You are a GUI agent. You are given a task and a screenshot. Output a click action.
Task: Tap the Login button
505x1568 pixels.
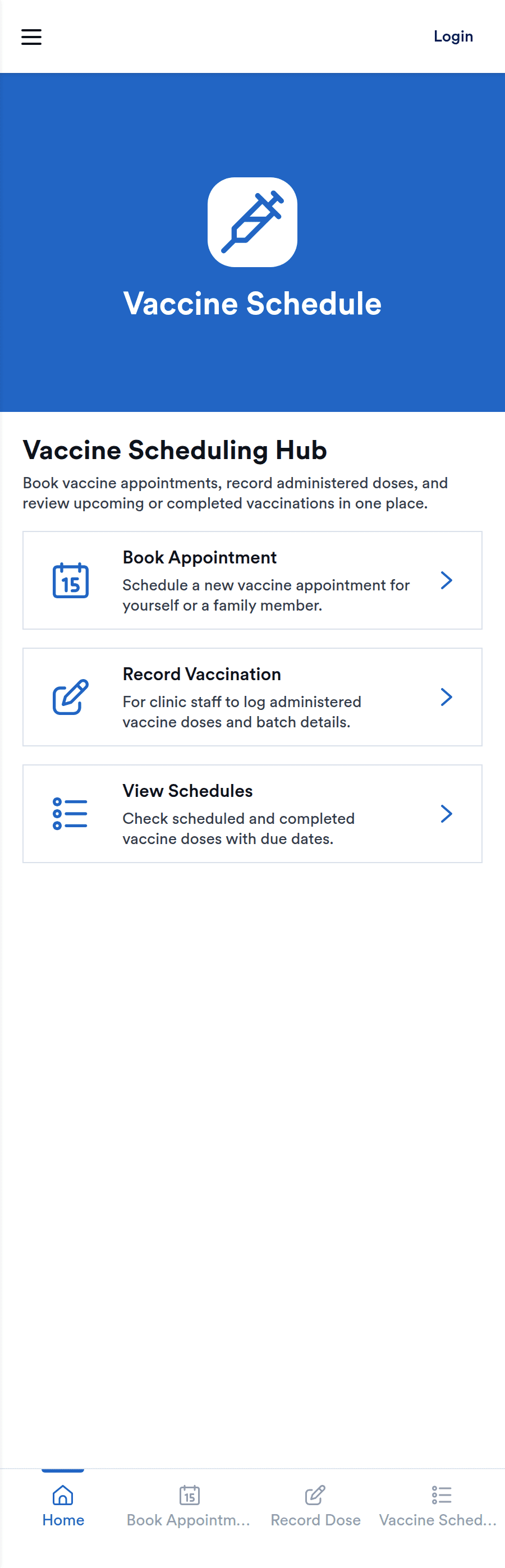453,36
